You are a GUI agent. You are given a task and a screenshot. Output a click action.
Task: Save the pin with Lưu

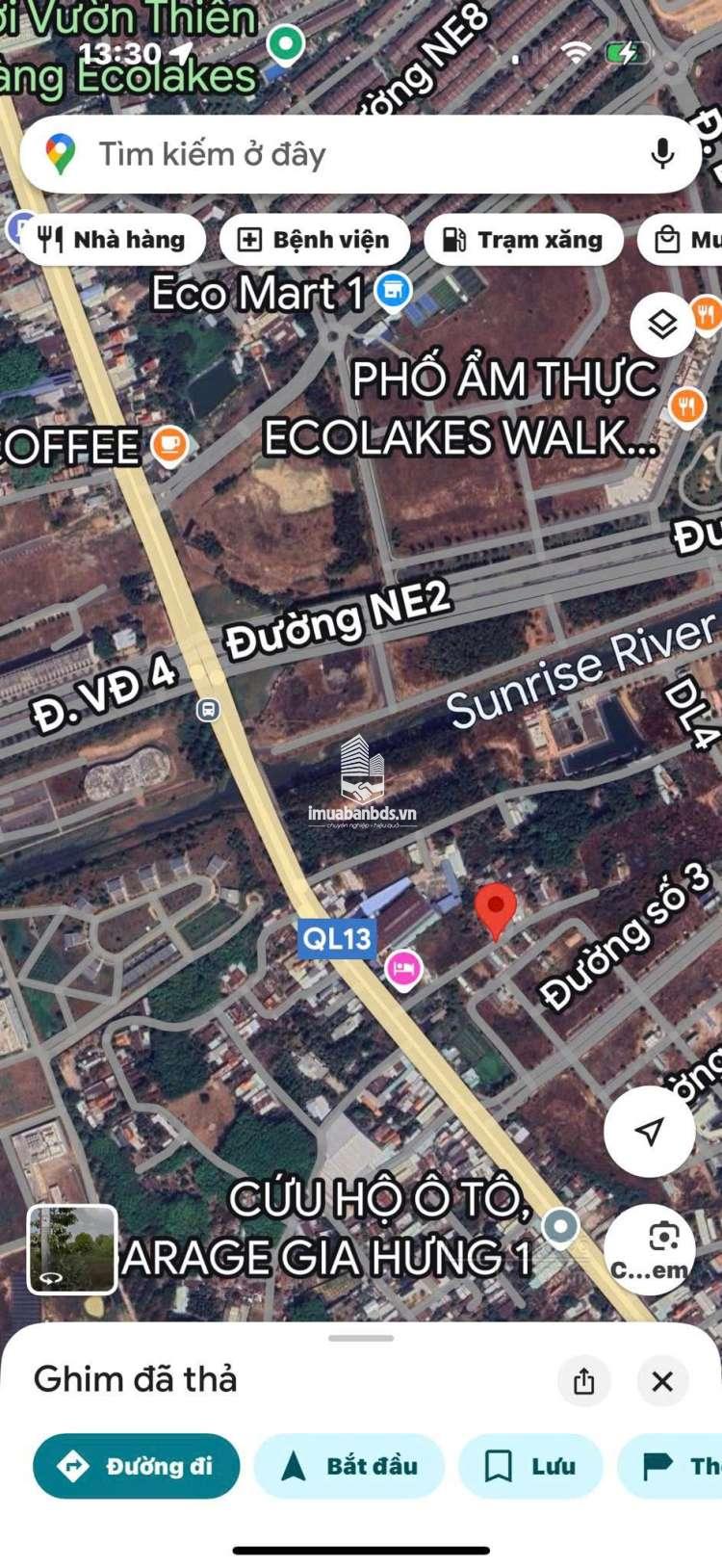pyautogui.click(x=530, y=1466)
